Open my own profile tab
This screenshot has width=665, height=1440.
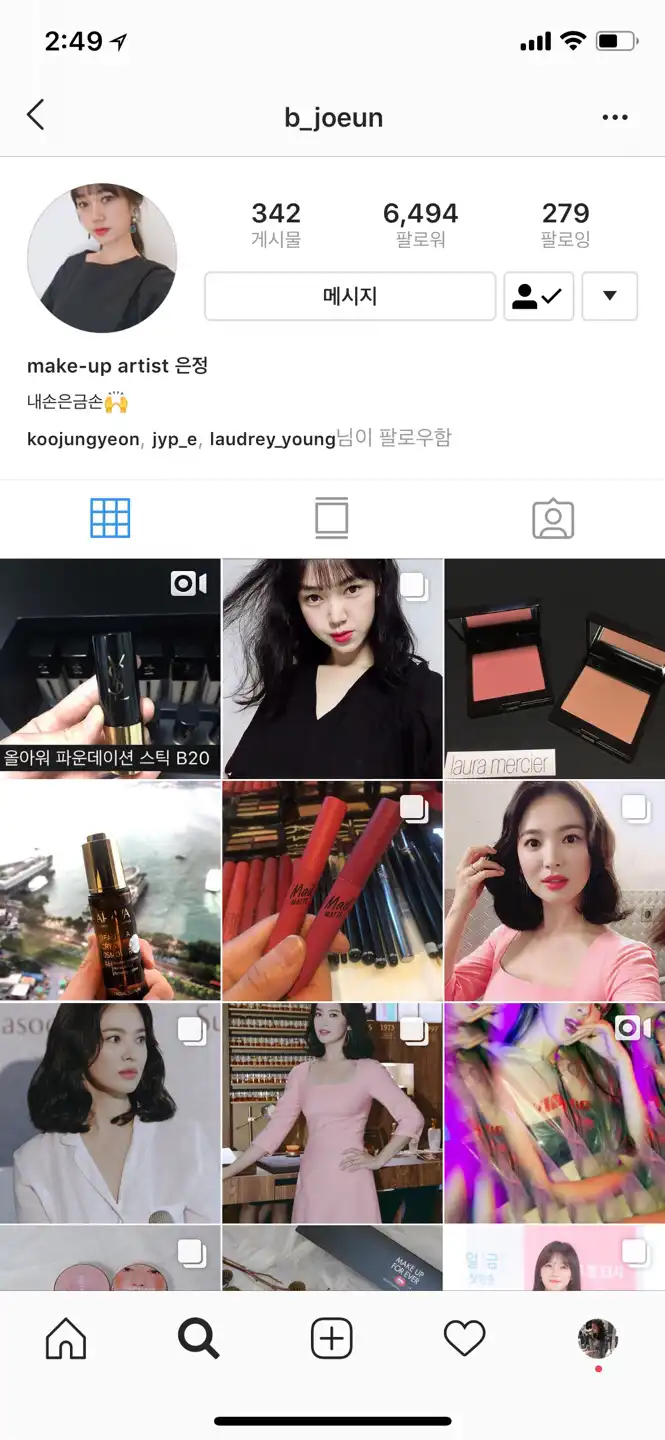pos(598,1338)
